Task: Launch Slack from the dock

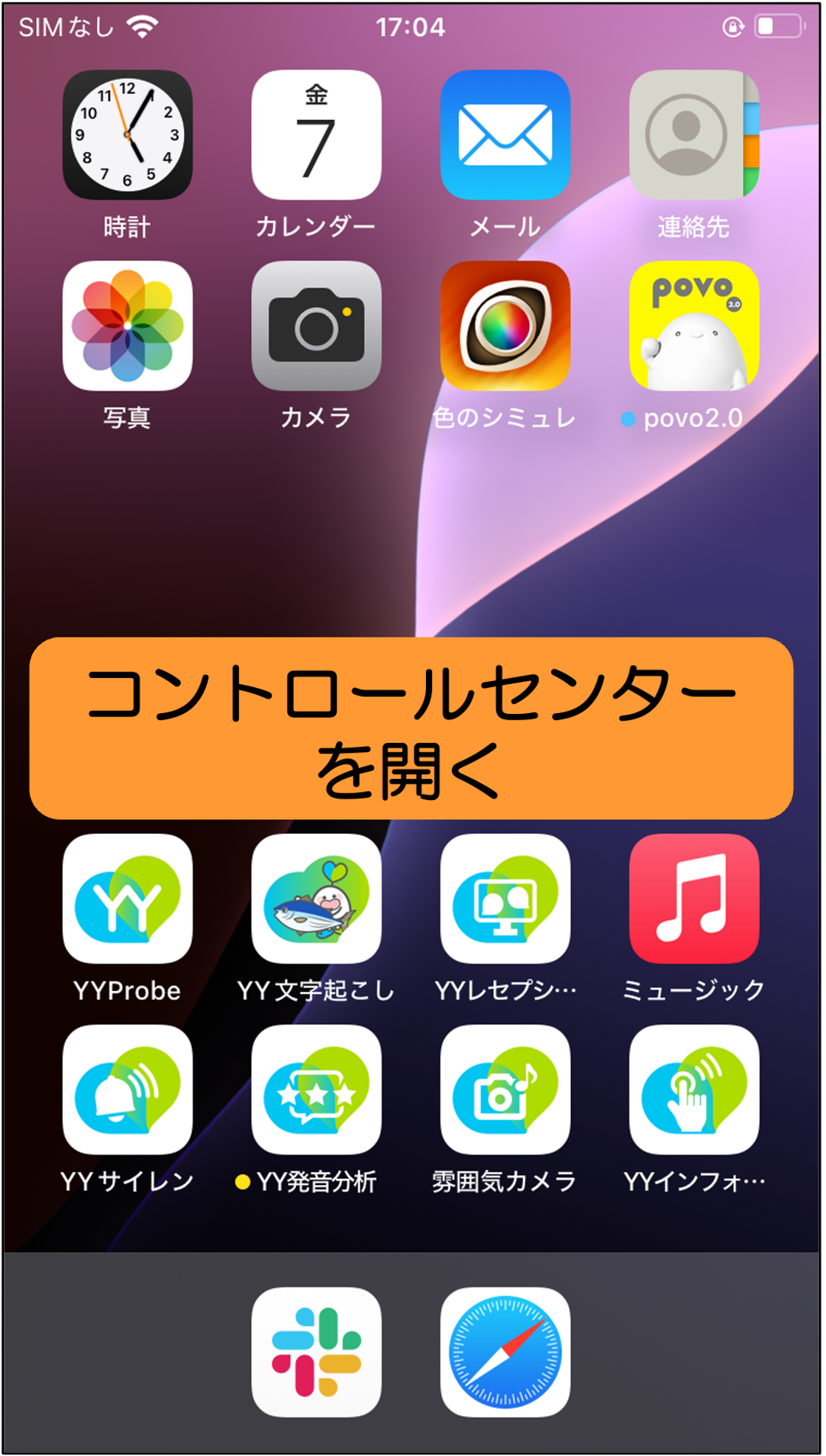Action: (x=316, y=1352)
